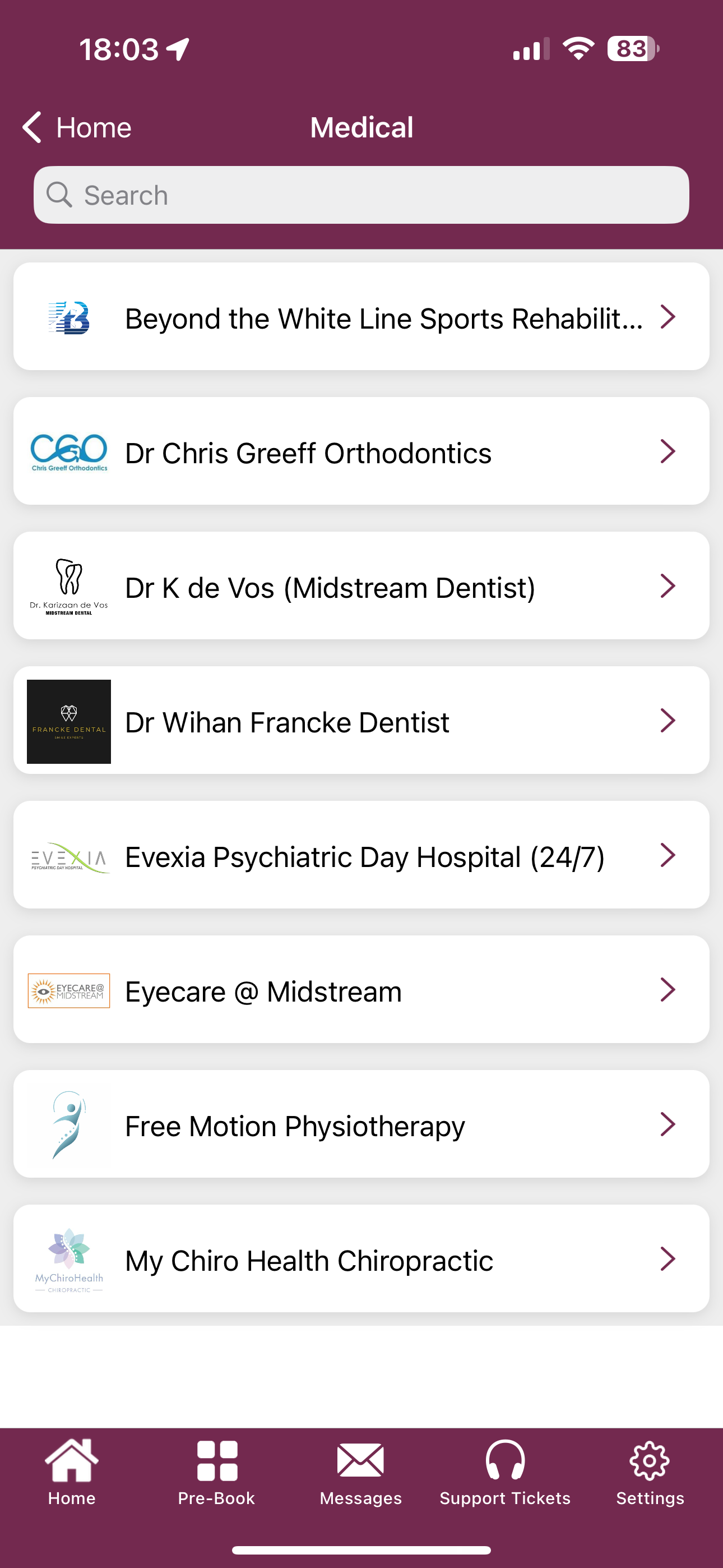
Task: Open Beyond the White Line Sports Rehabilitation listing
Action: pyautogui.click(x=361, y=316)
